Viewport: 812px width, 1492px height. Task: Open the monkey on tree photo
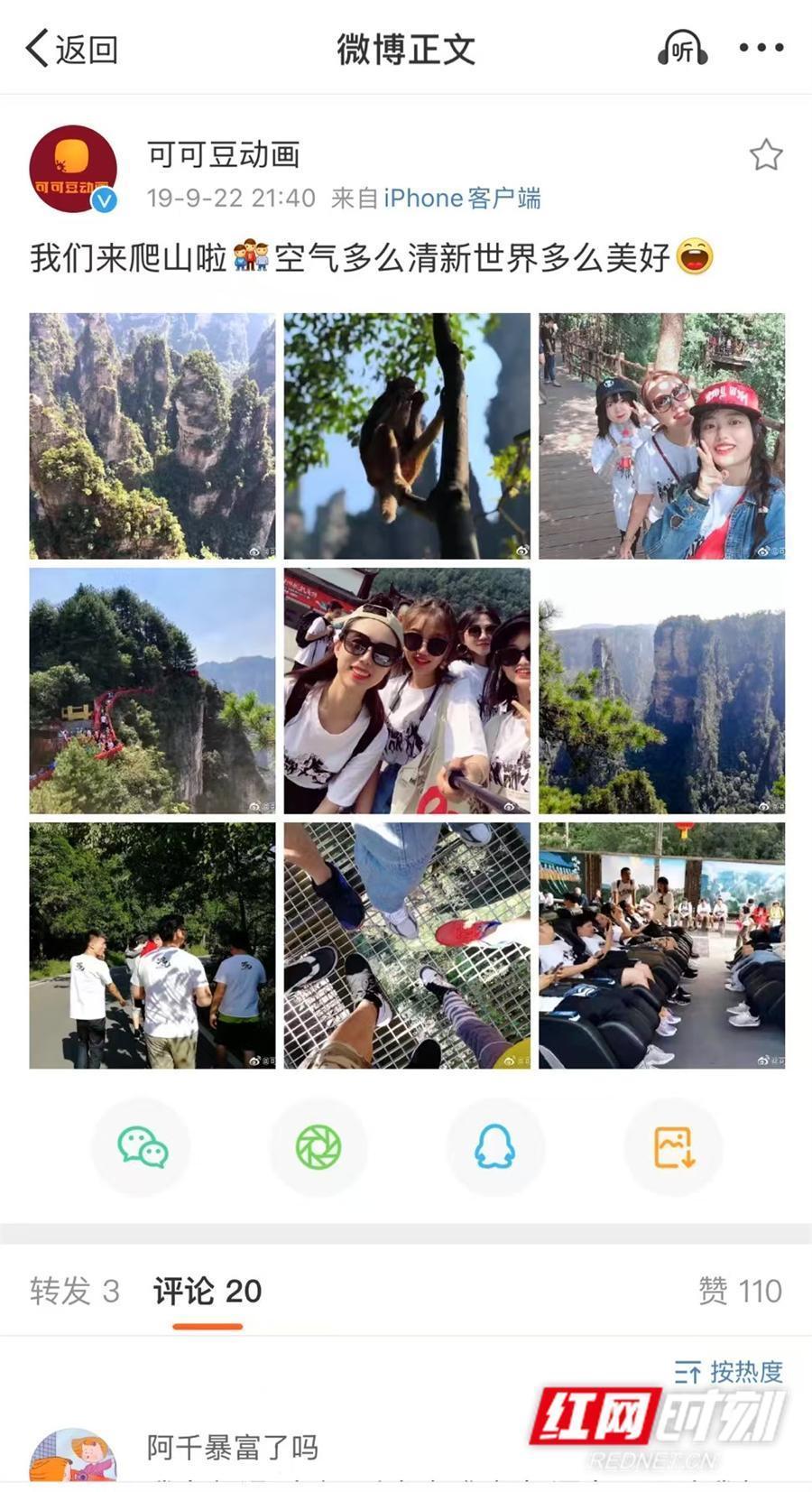click(x=407, y=436)
